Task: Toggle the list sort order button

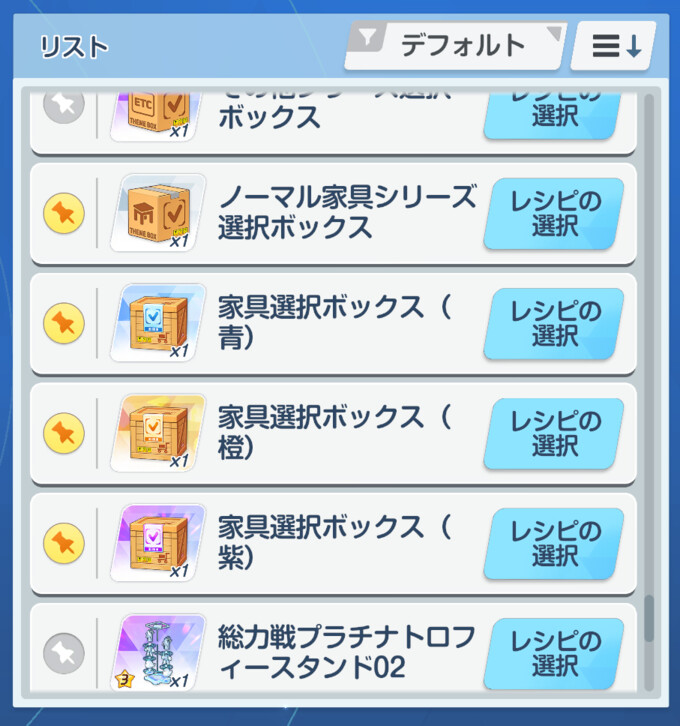Action: point(613,46)
